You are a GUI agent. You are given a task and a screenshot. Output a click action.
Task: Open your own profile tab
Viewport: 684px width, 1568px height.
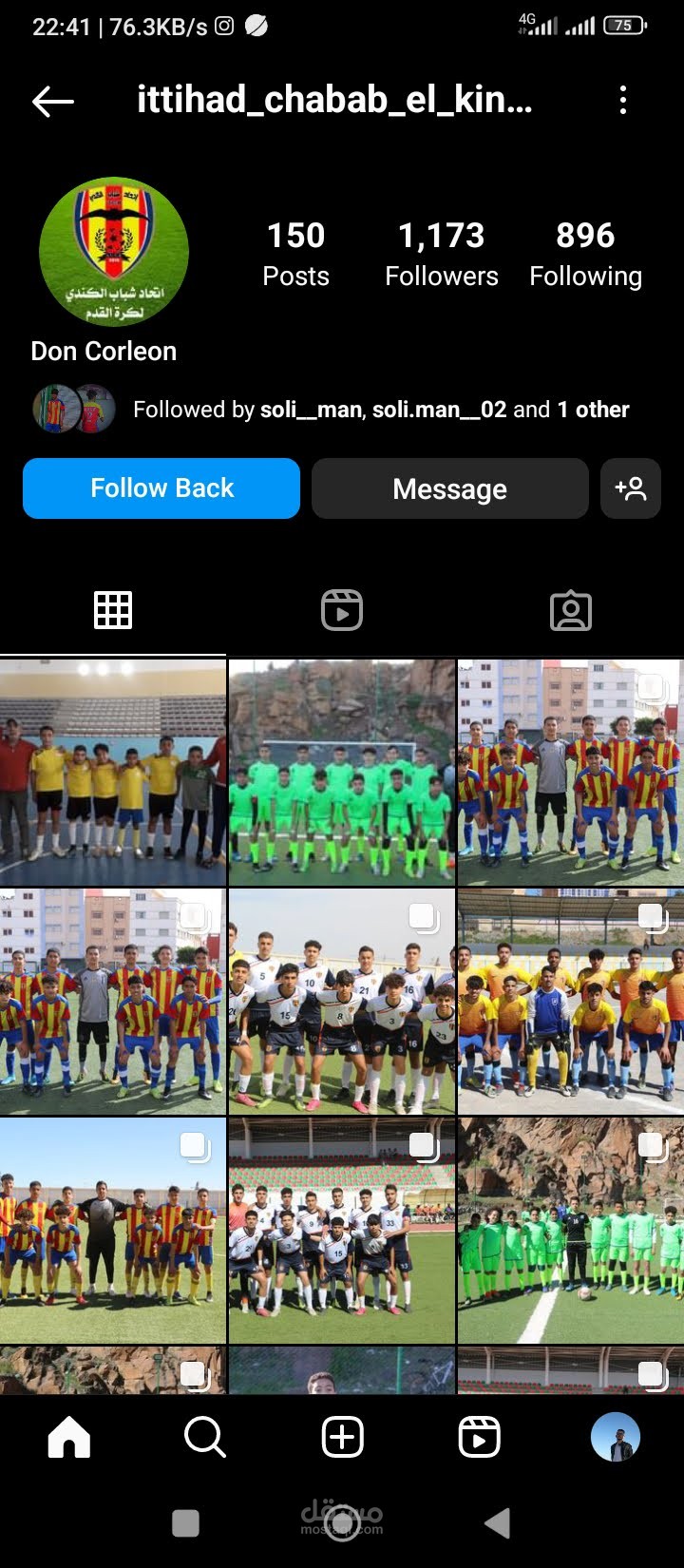click(x=616, y=1437)
